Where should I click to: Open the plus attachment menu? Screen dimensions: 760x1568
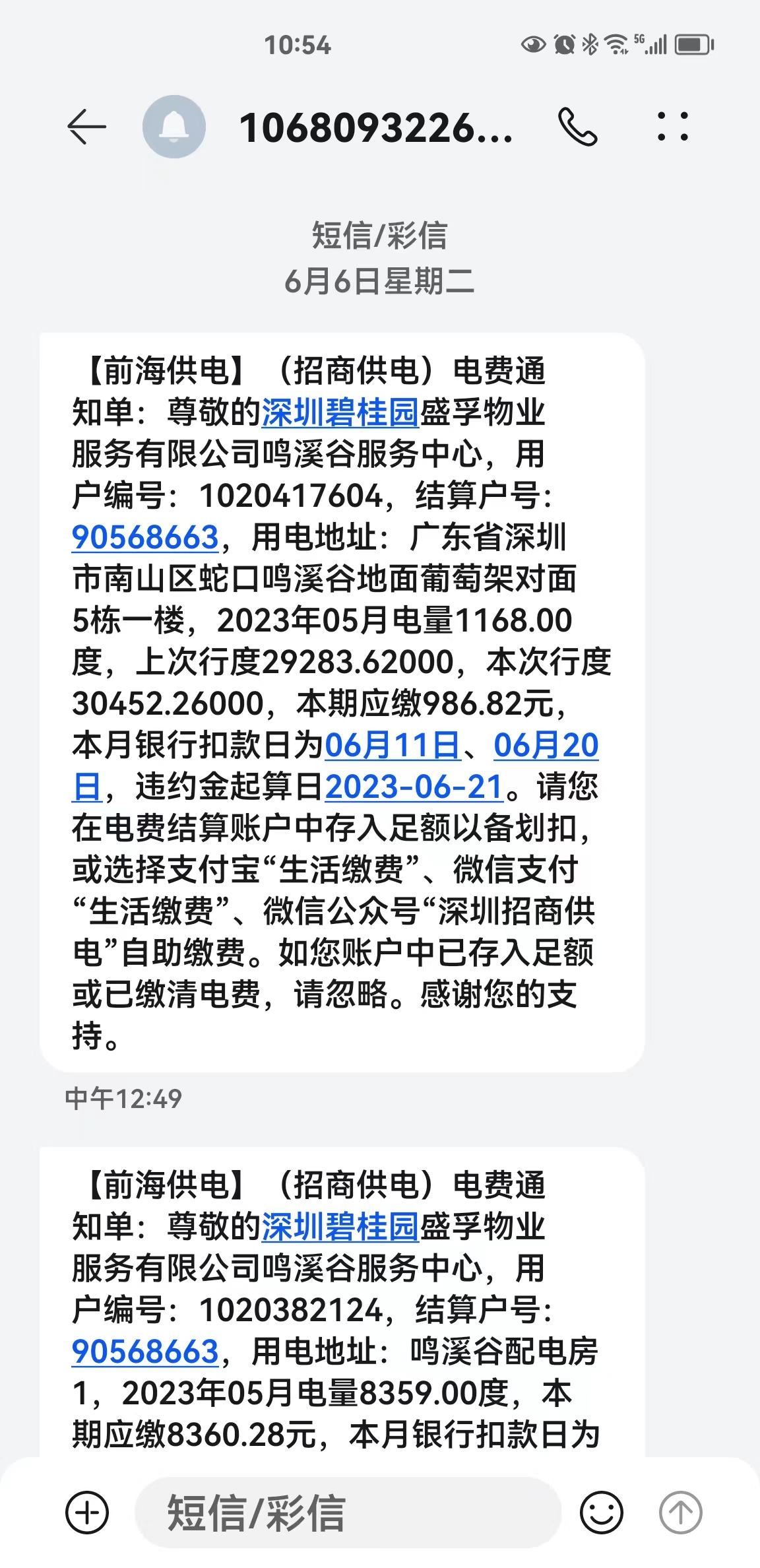[x=87, y=1512]
